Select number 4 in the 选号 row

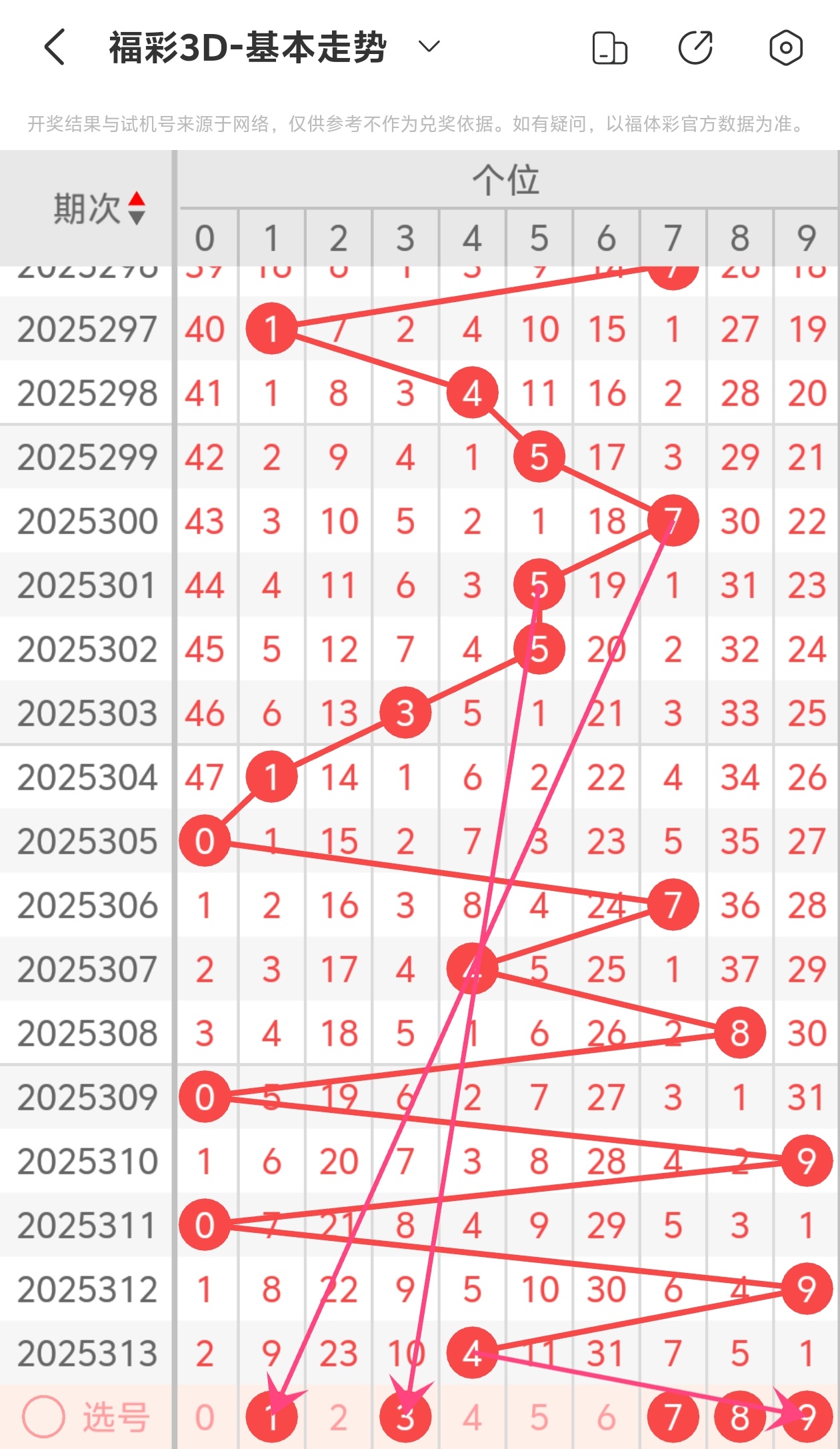tap(473, 1418)
